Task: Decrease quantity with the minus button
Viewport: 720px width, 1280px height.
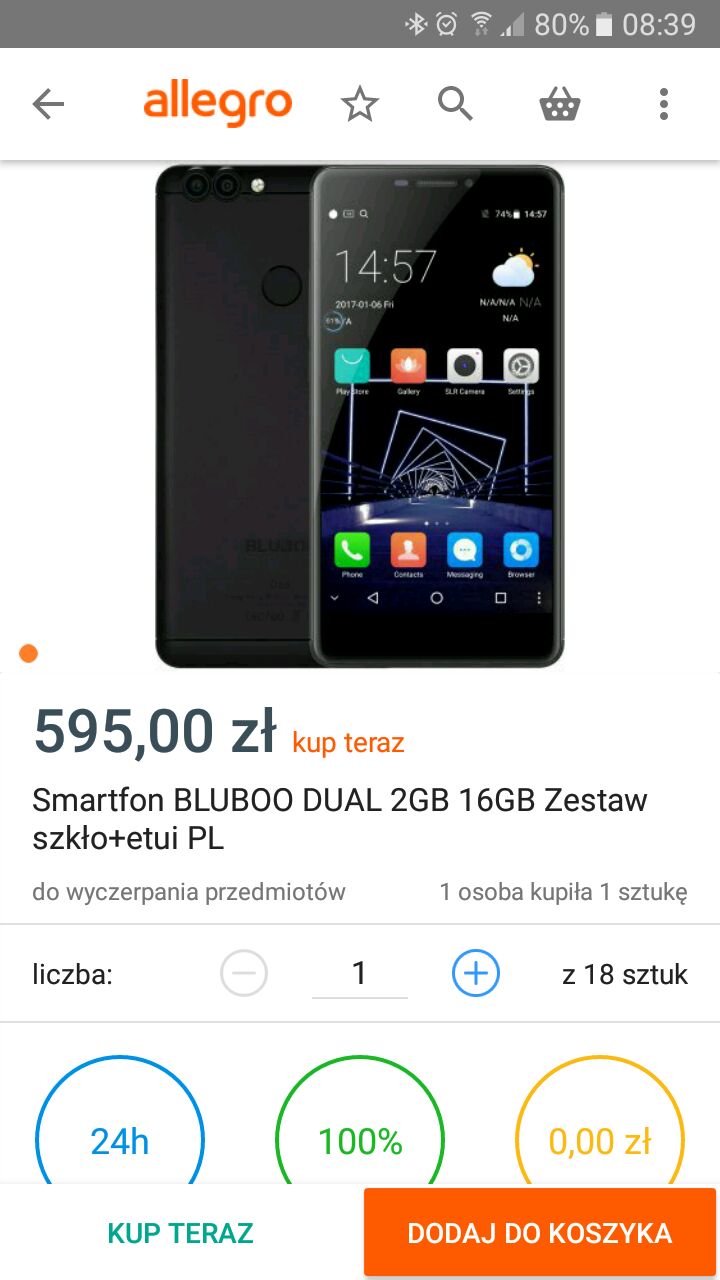Action: (x=244, y=973)
